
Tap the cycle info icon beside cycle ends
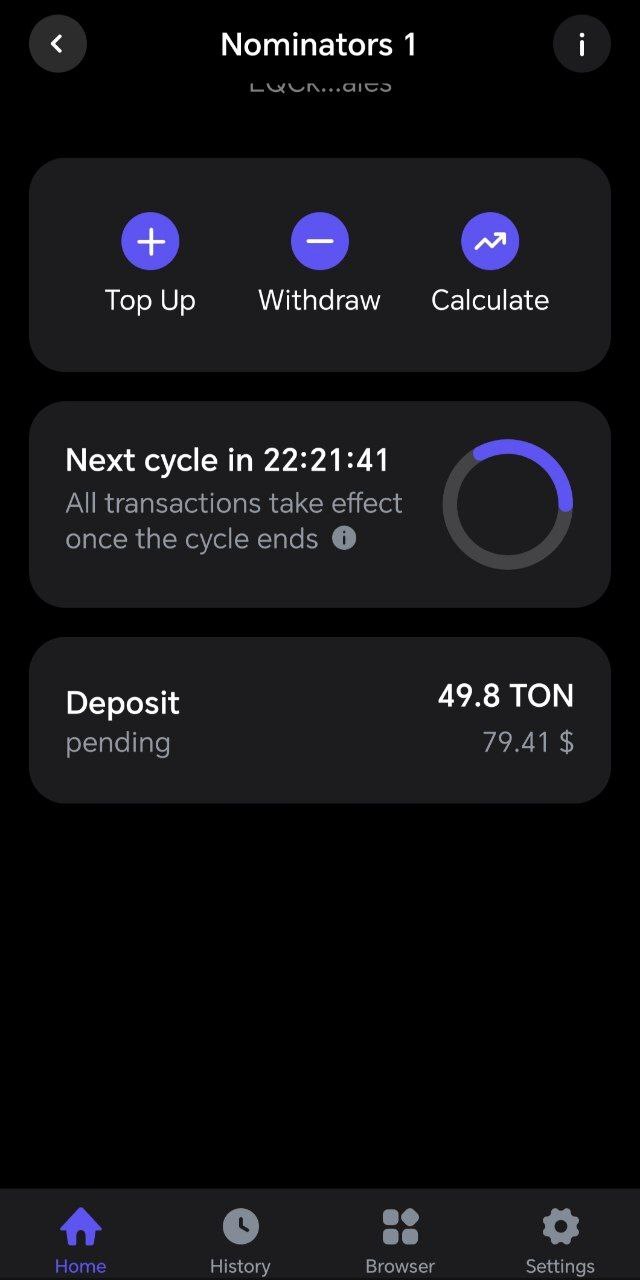[344, 539]
